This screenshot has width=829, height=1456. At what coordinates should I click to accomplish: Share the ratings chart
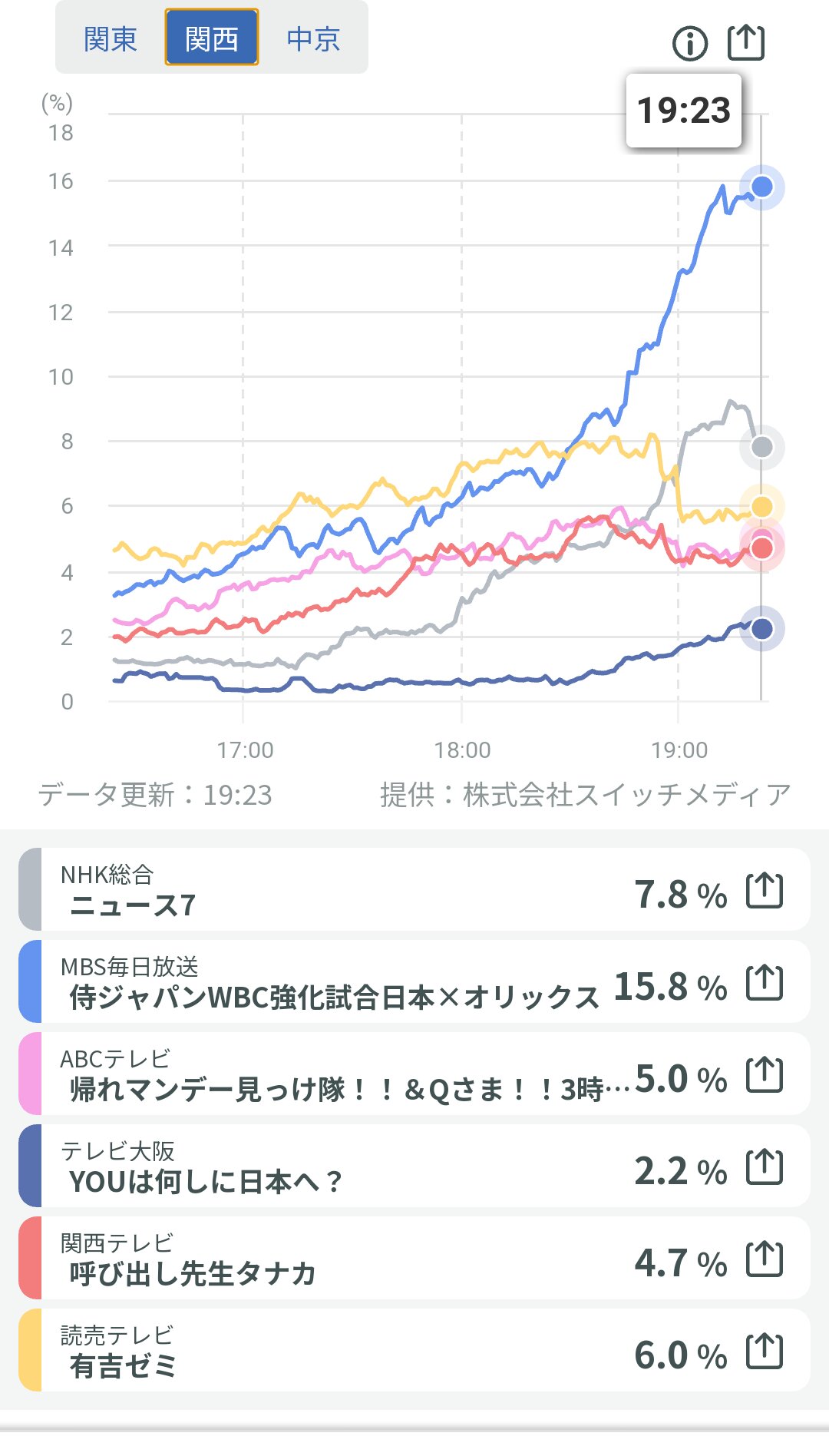(x=746, y=42)
